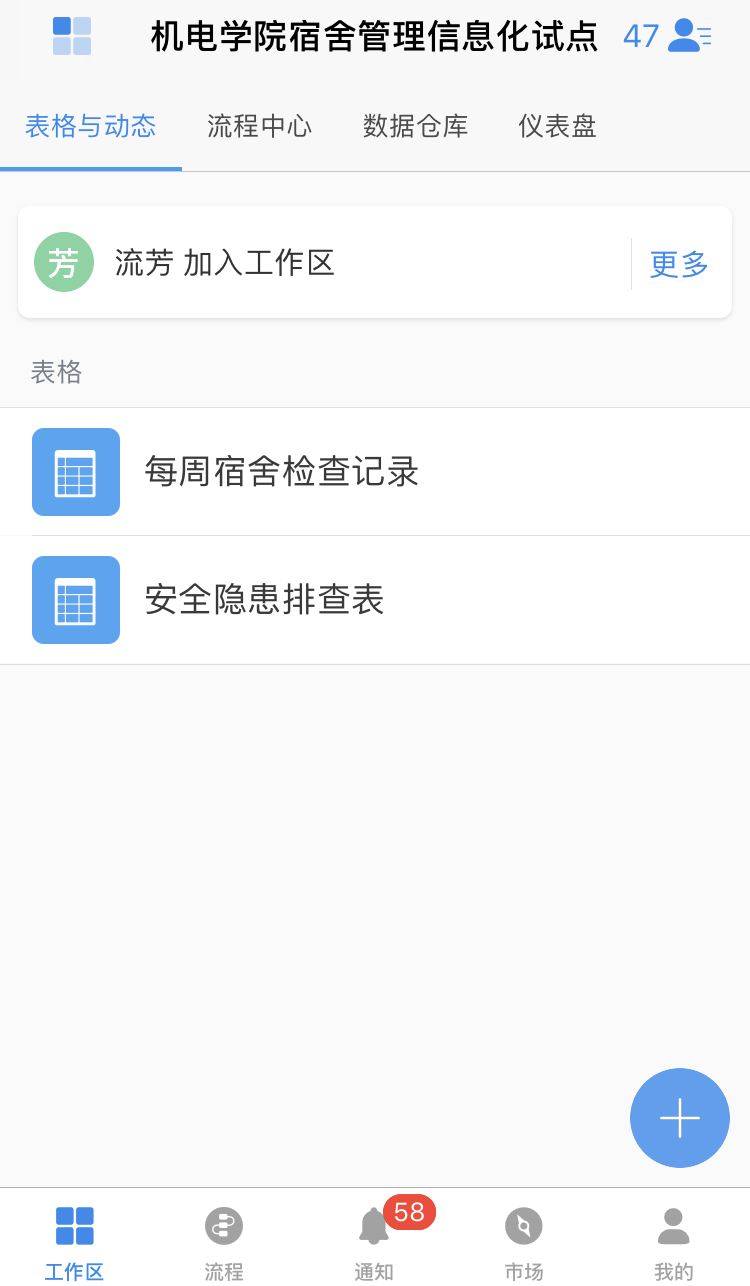This screenshot has height=1286, width=750.
Task: Open the 我的 profile icon in bottom bar
Action: [674, 1225]
